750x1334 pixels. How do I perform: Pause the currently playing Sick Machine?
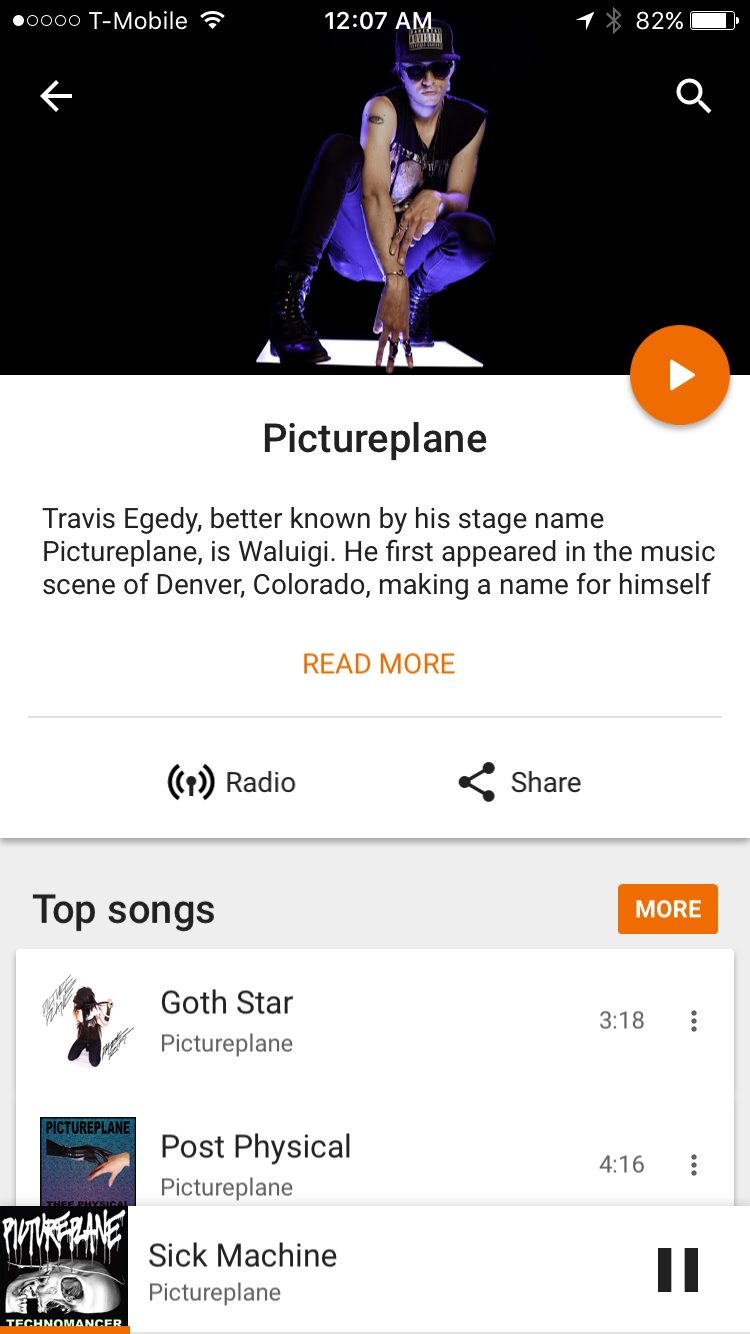pyautogui.click(x=677, y=1270)
